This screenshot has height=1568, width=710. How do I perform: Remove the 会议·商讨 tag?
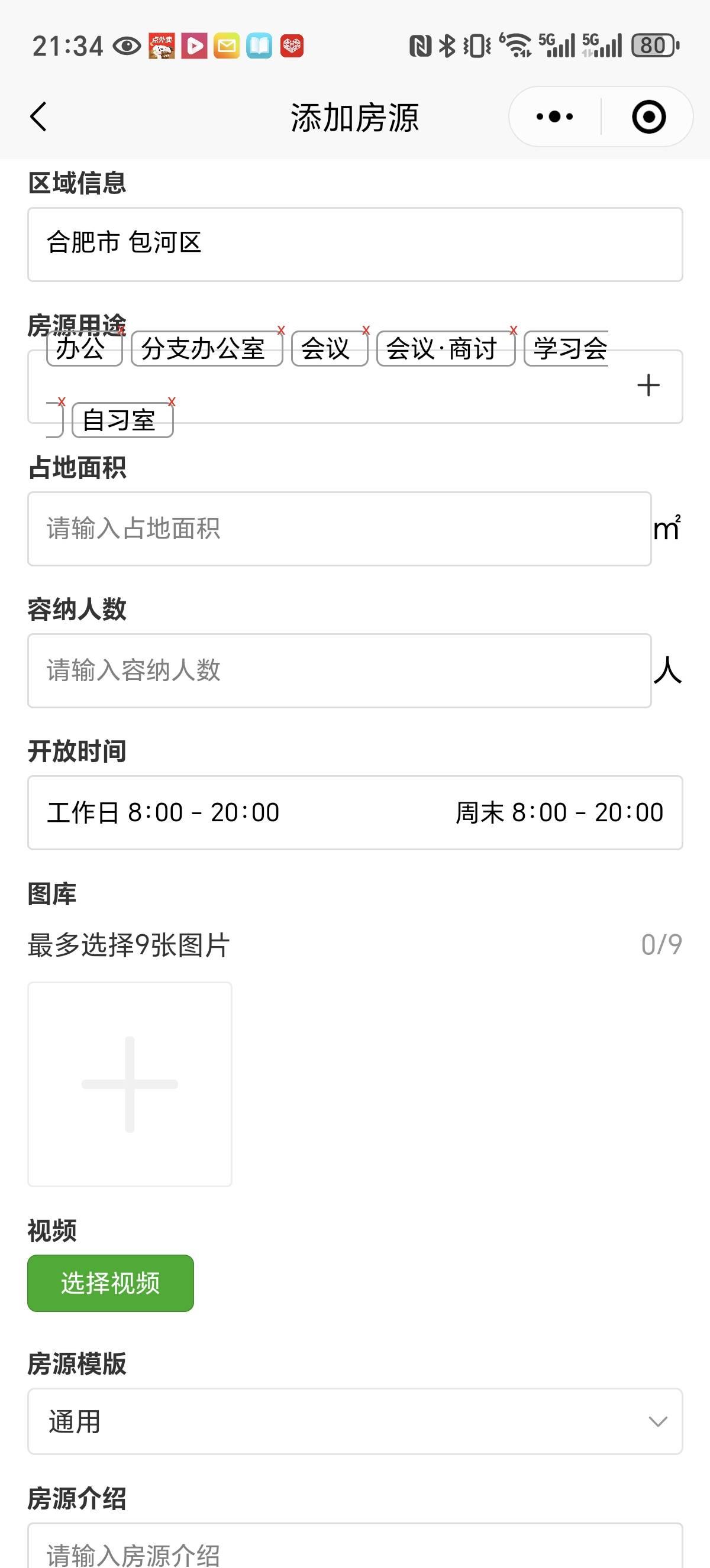514,331
